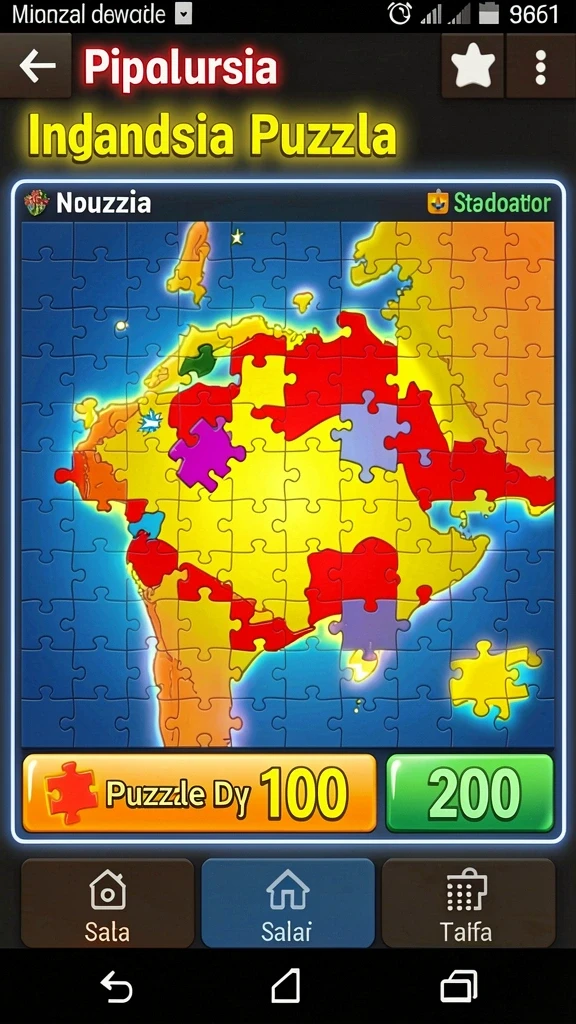Open the three-dot overflow menu
Image resolution: width=576 pixels, height=1024 pixels.
(x=540, y=66)
